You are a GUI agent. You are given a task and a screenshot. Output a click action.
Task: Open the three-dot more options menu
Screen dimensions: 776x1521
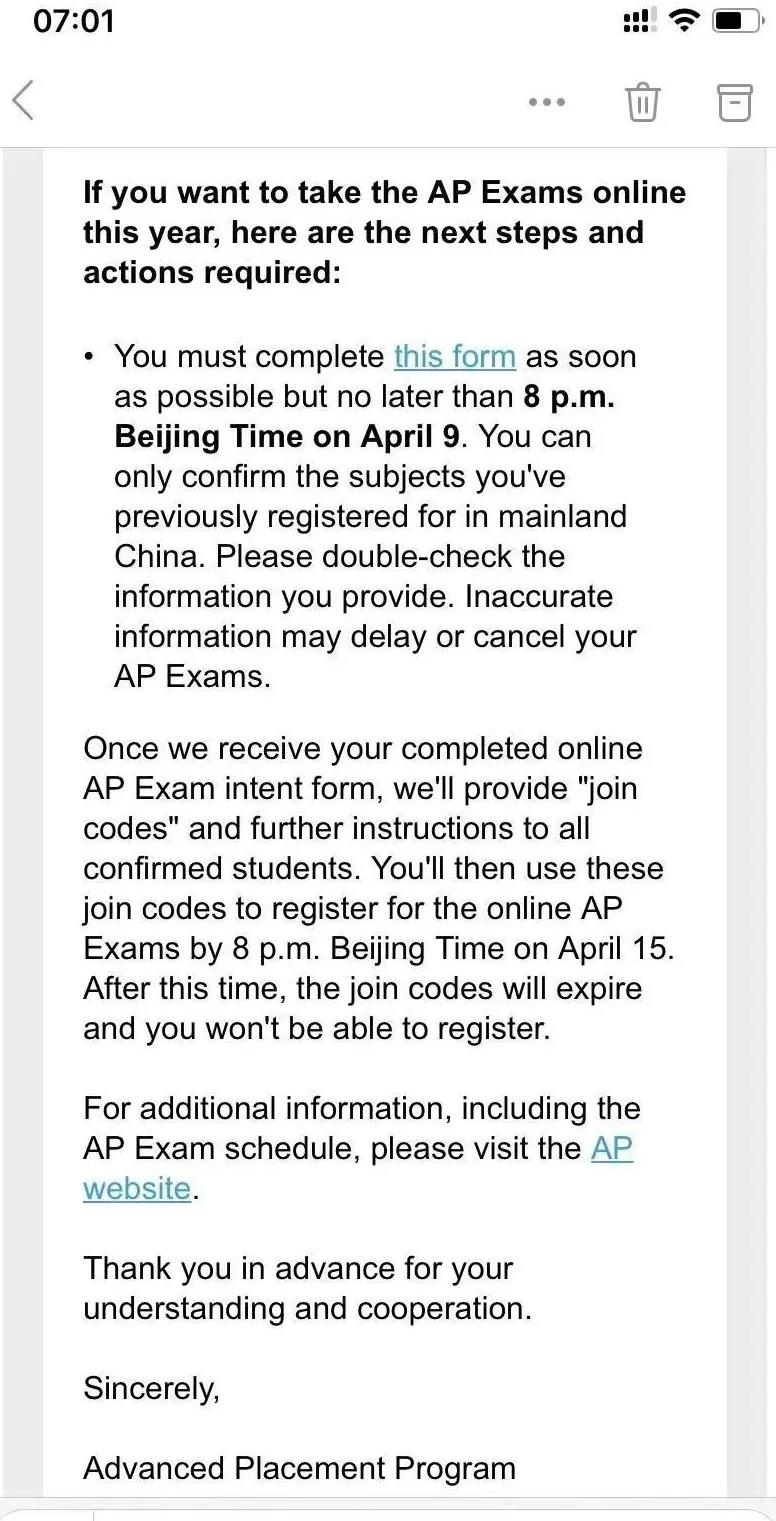click(547, 102)
